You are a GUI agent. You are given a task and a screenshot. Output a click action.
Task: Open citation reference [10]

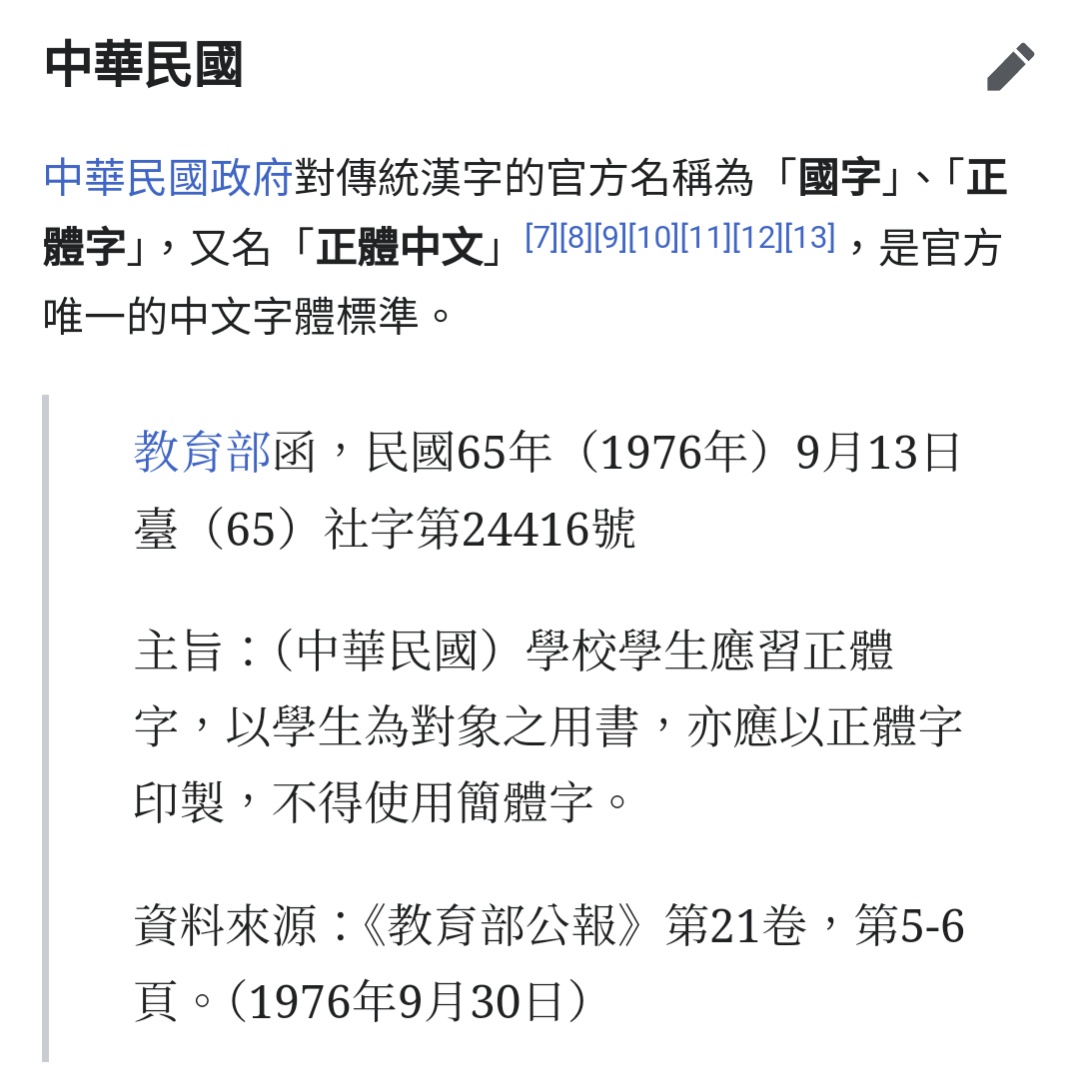point(653,238)
